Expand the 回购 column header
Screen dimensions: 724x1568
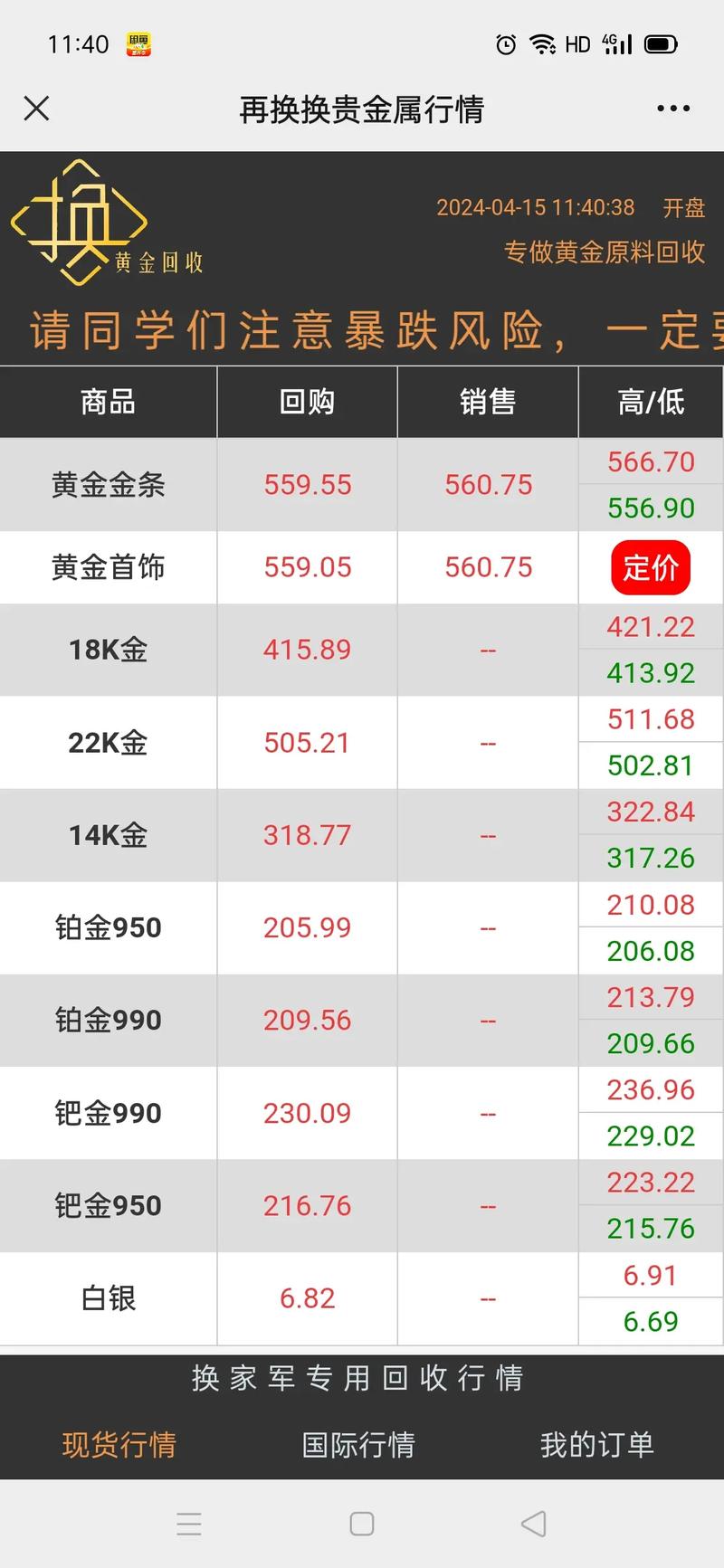(307, 403)
